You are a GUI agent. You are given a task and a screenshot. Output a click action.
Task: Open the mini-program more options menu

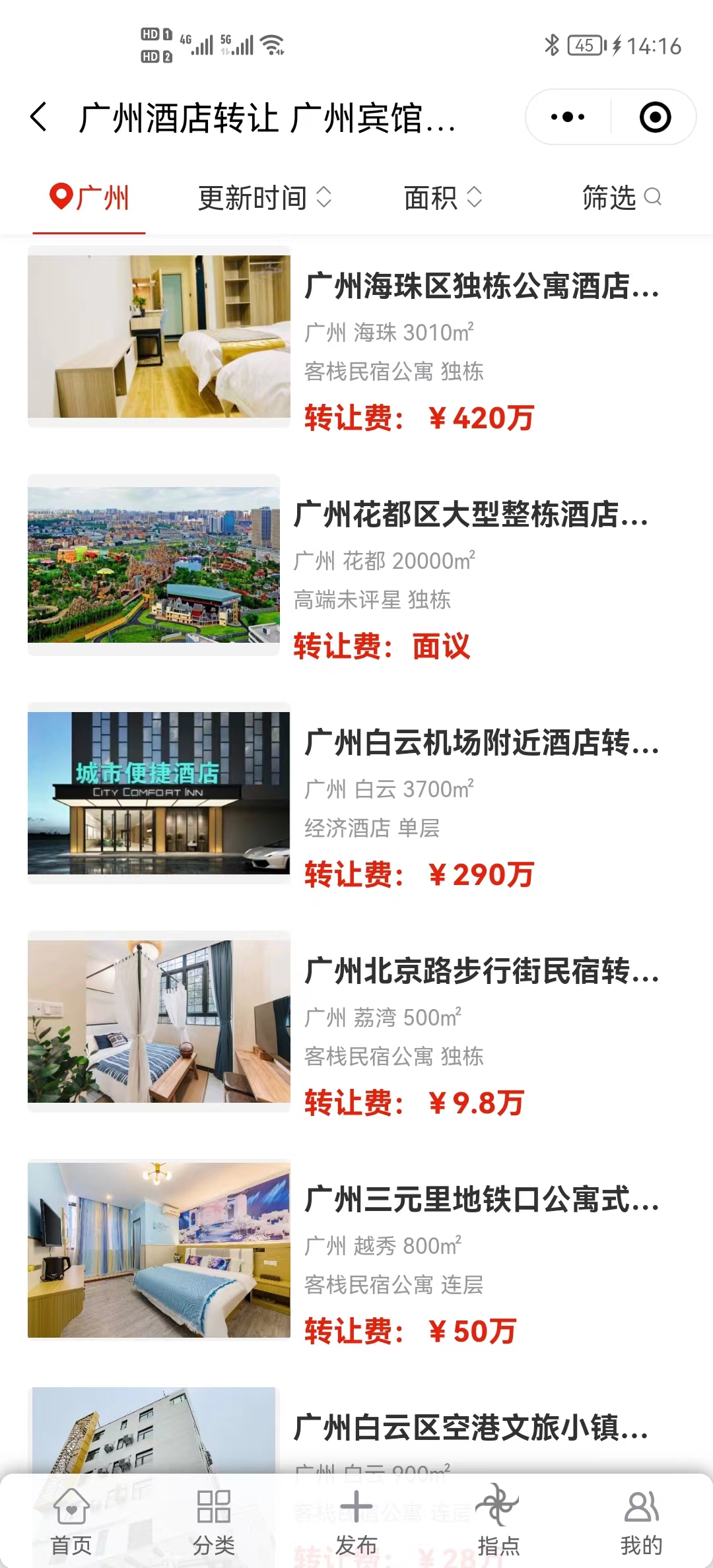pos(568,117)
